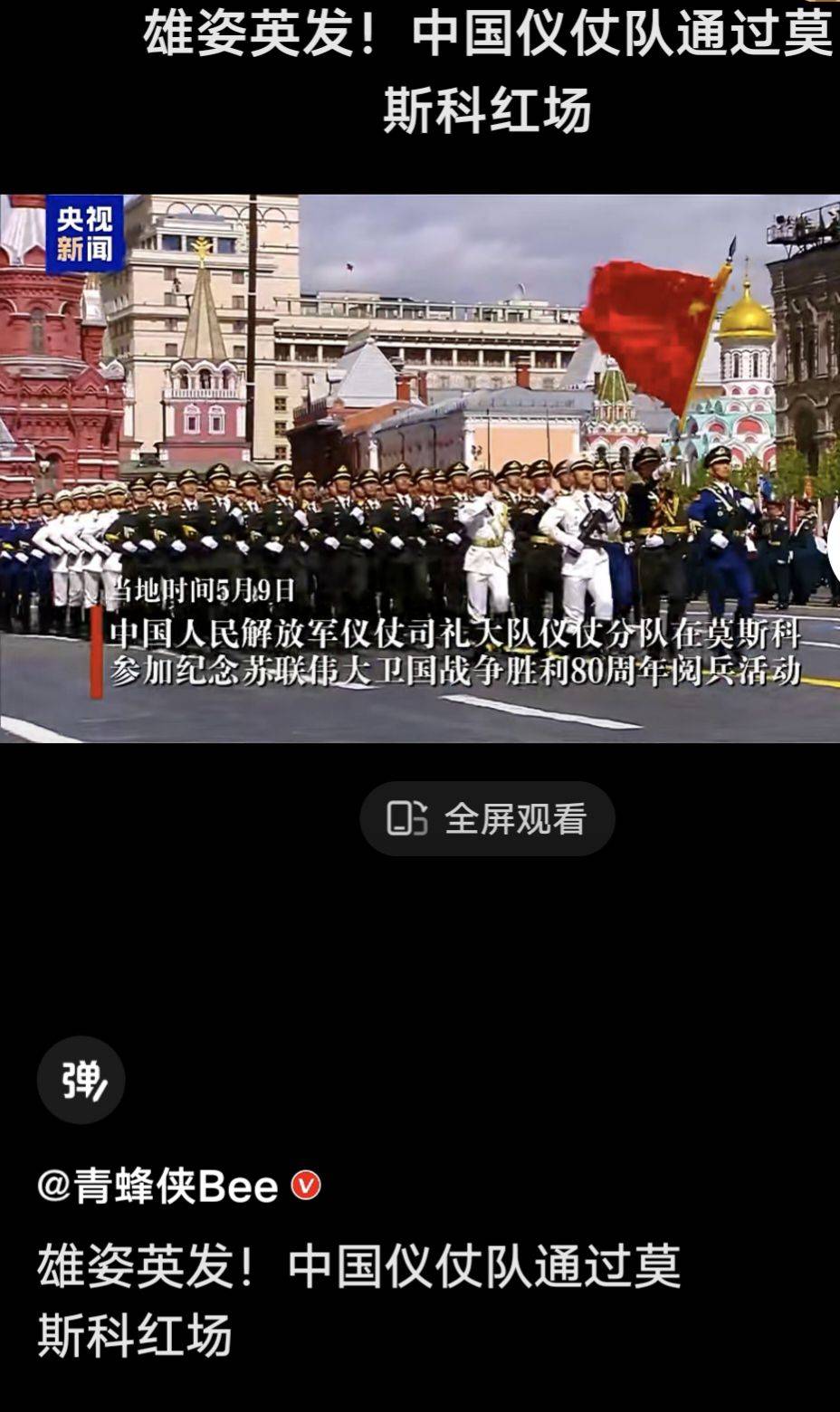Open the 弹 danmaku comment button
840x1412 pixels.
coord(81,1080)
